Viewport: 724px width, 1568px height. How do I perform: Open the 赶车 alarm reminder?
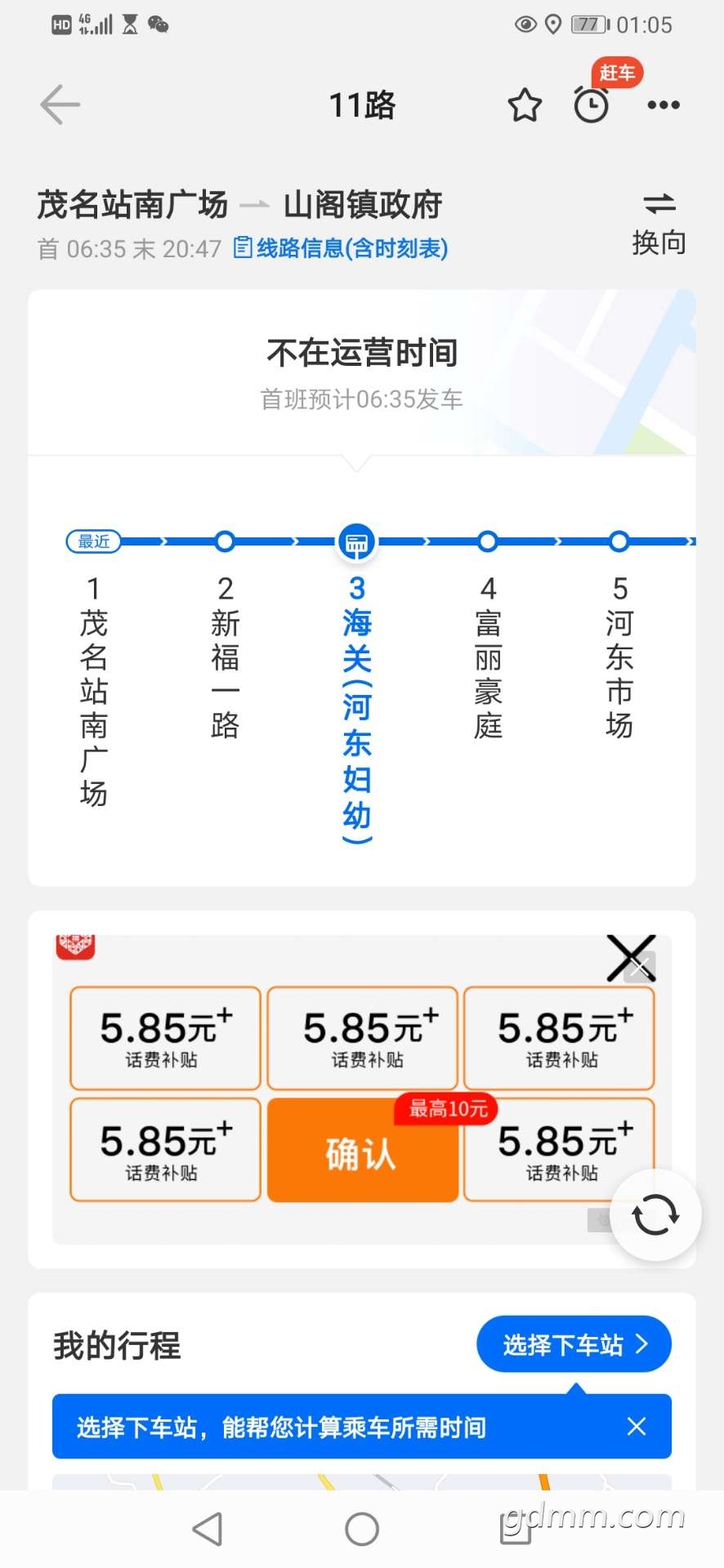[x=593, y=103]
